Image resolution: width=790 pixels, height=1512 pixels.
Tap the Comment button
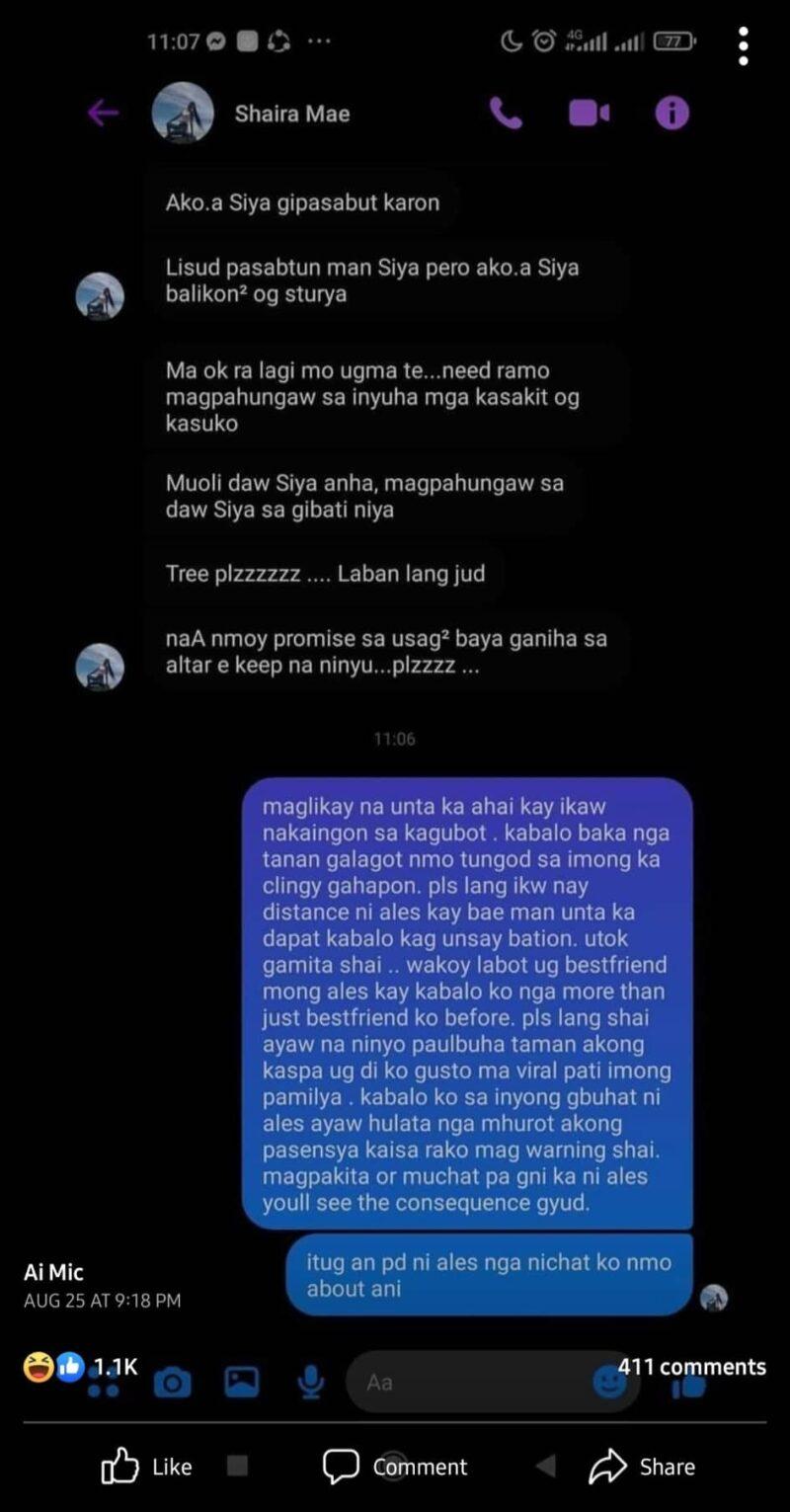395,1467
